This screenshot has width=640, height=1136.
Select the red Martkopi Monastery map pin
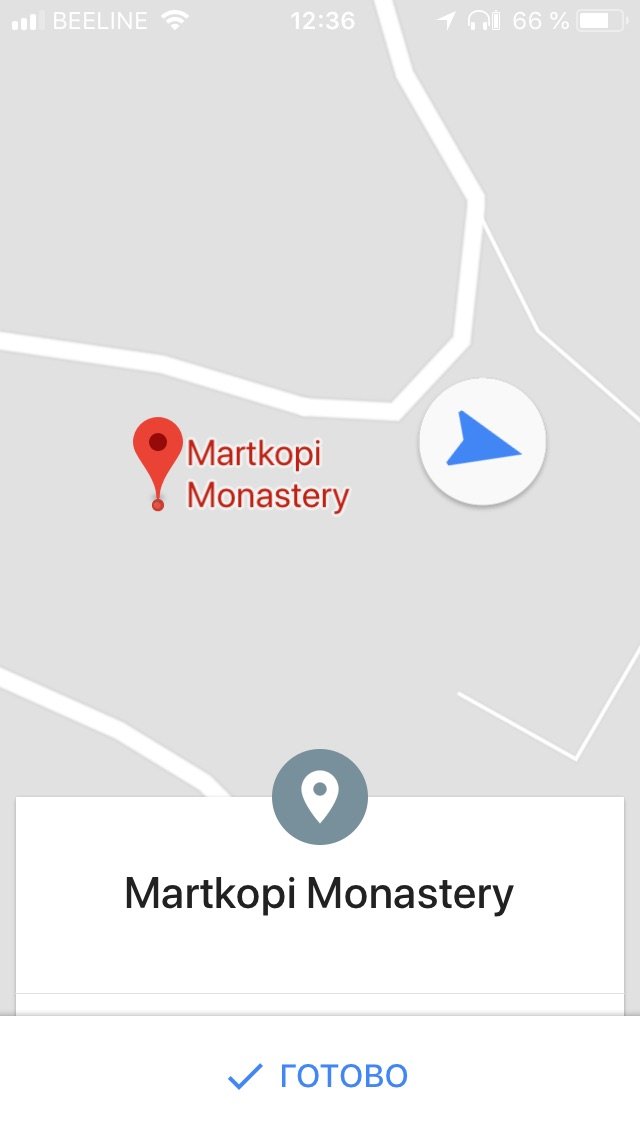pos(158,455)
